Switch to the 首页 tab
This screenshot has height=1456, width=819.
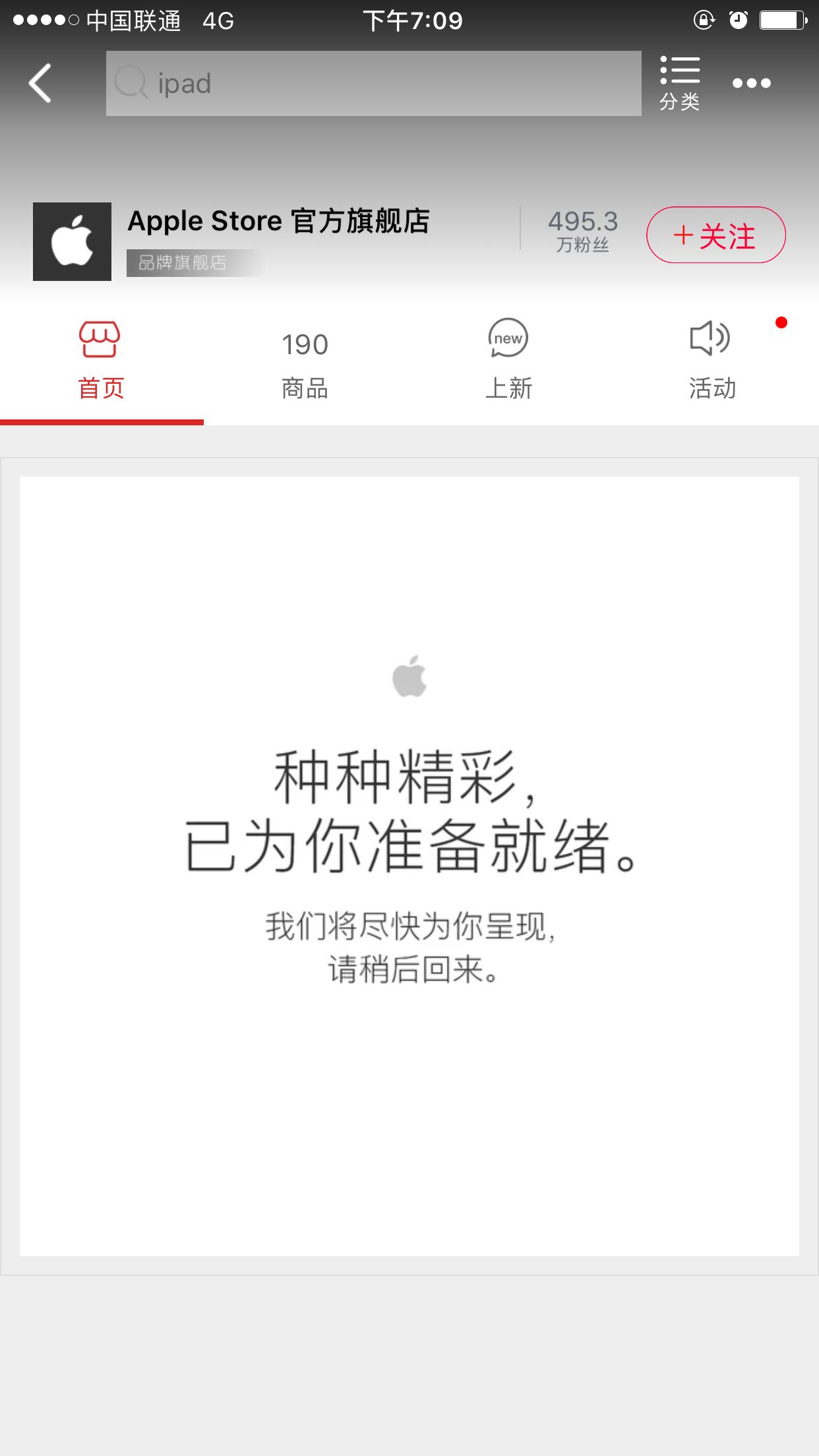pyautogui.click(x=101, y=361)
